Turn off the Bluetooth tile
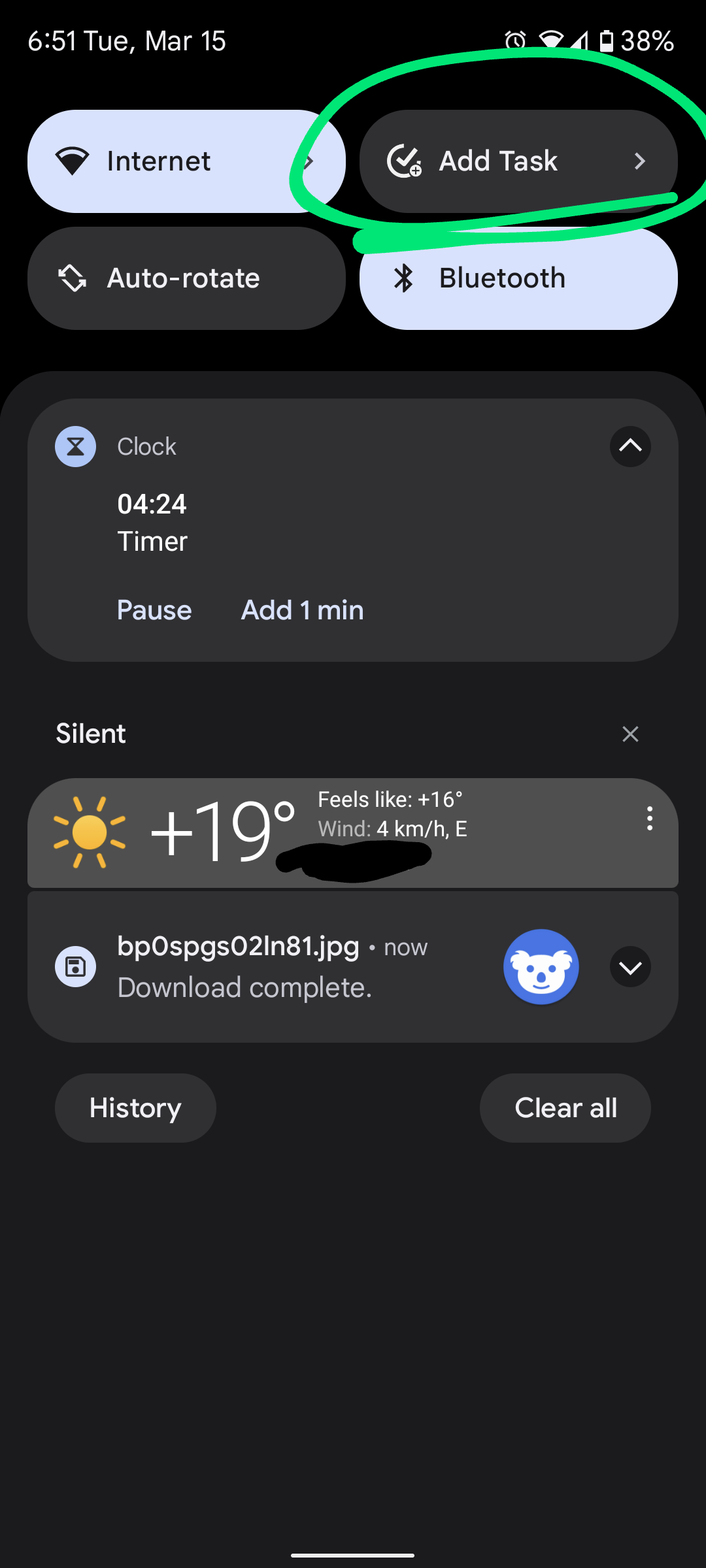The image size is (706, 1568). pos(518,278)
